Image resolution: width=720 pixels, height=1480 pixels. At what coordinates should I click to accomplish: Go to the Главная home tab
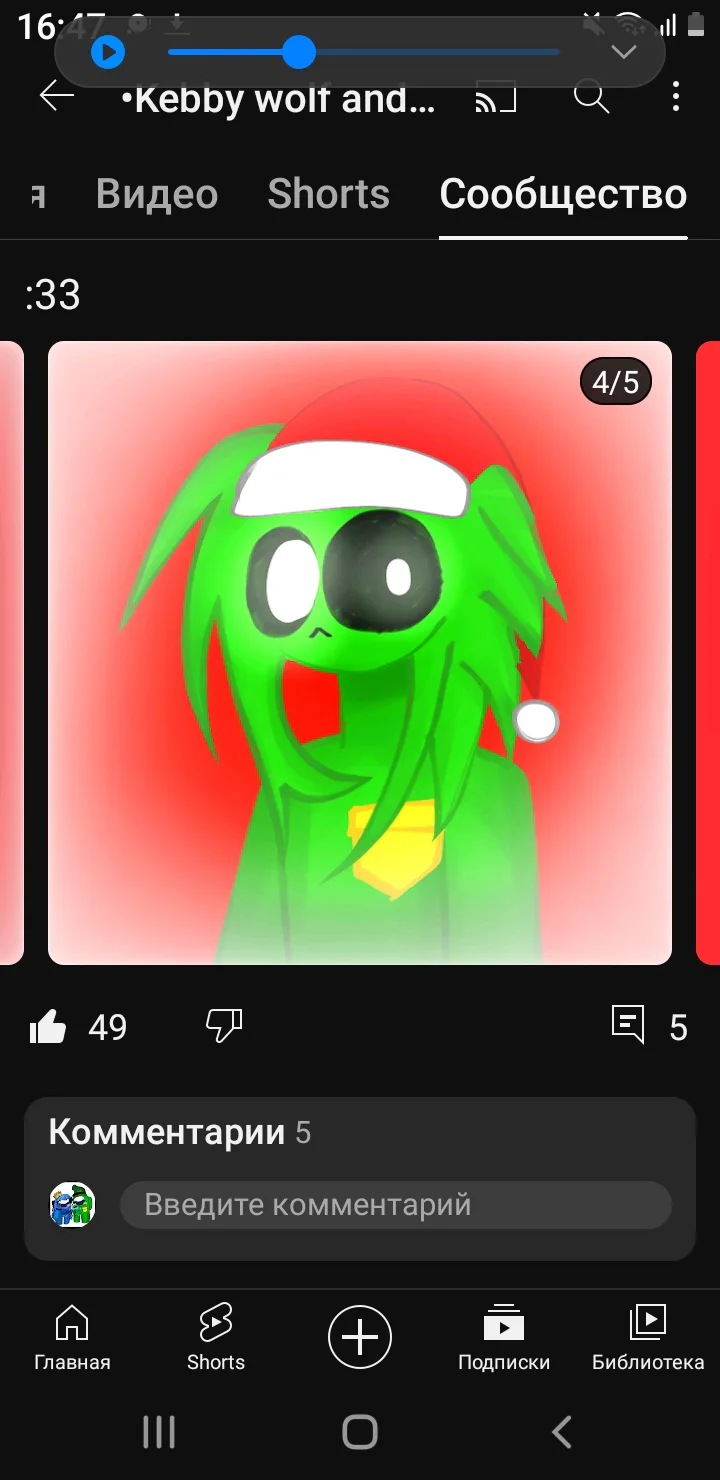pos(72,1336)
